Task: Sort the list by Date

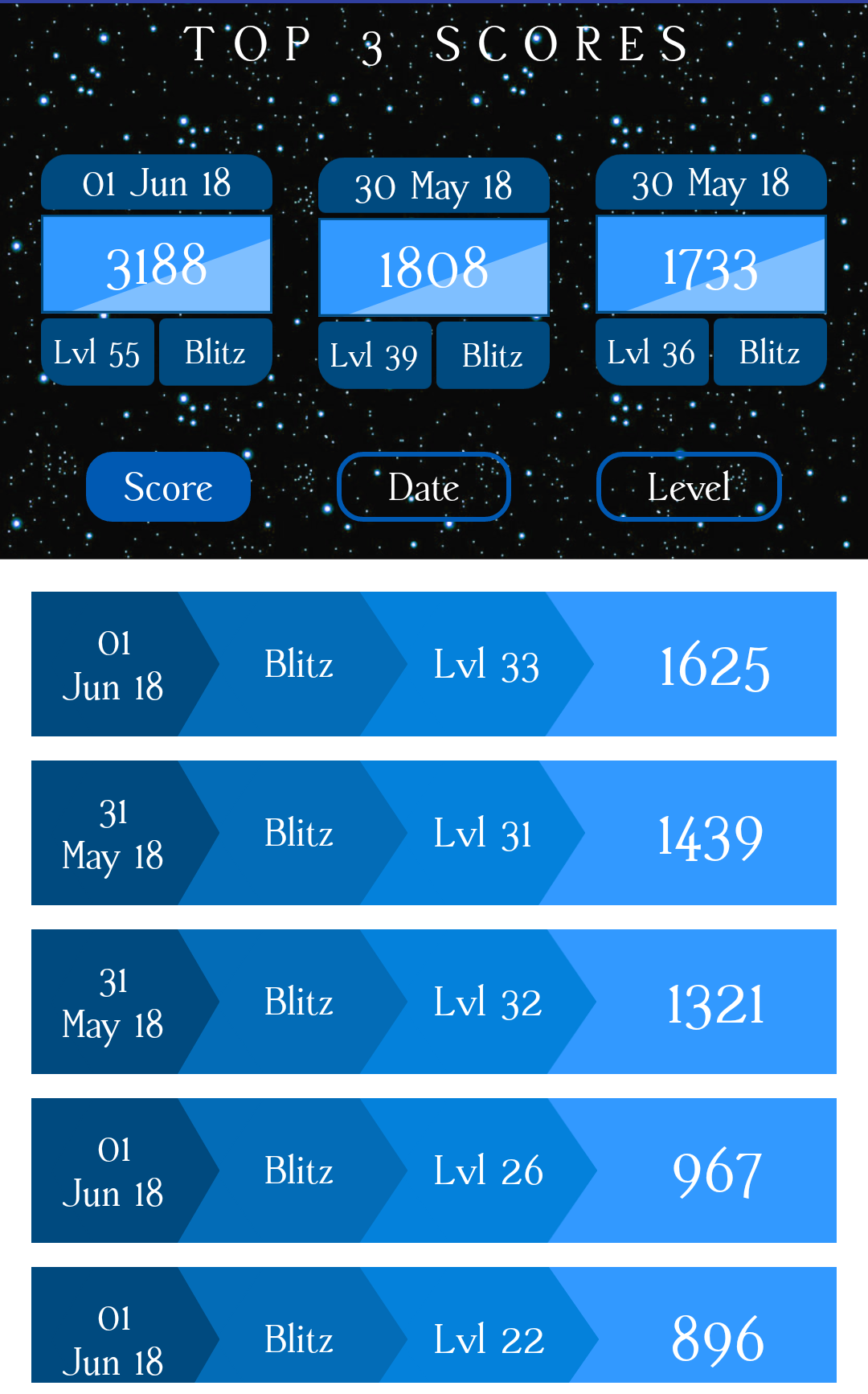Action: click(424, 487)
